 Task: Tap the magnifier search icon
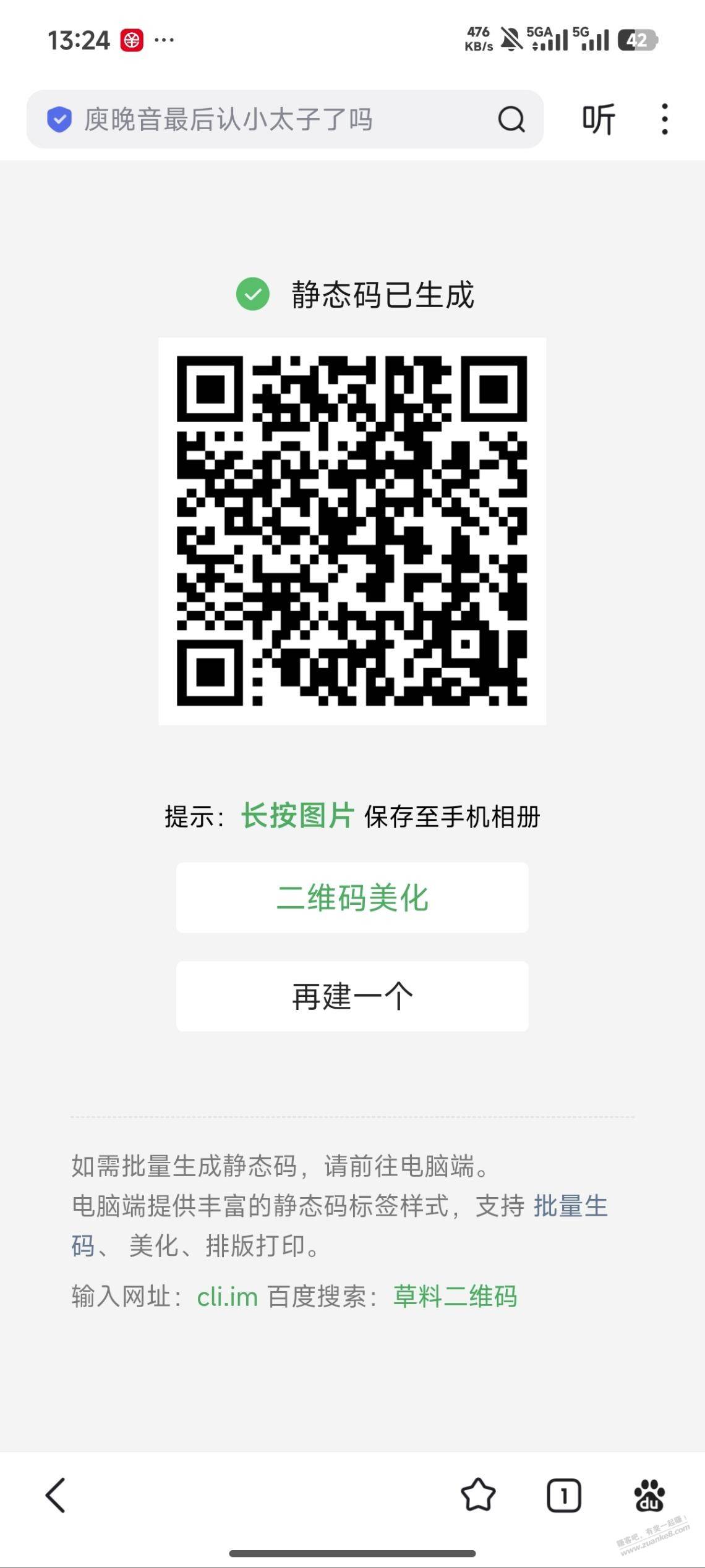tap(511, 119)
